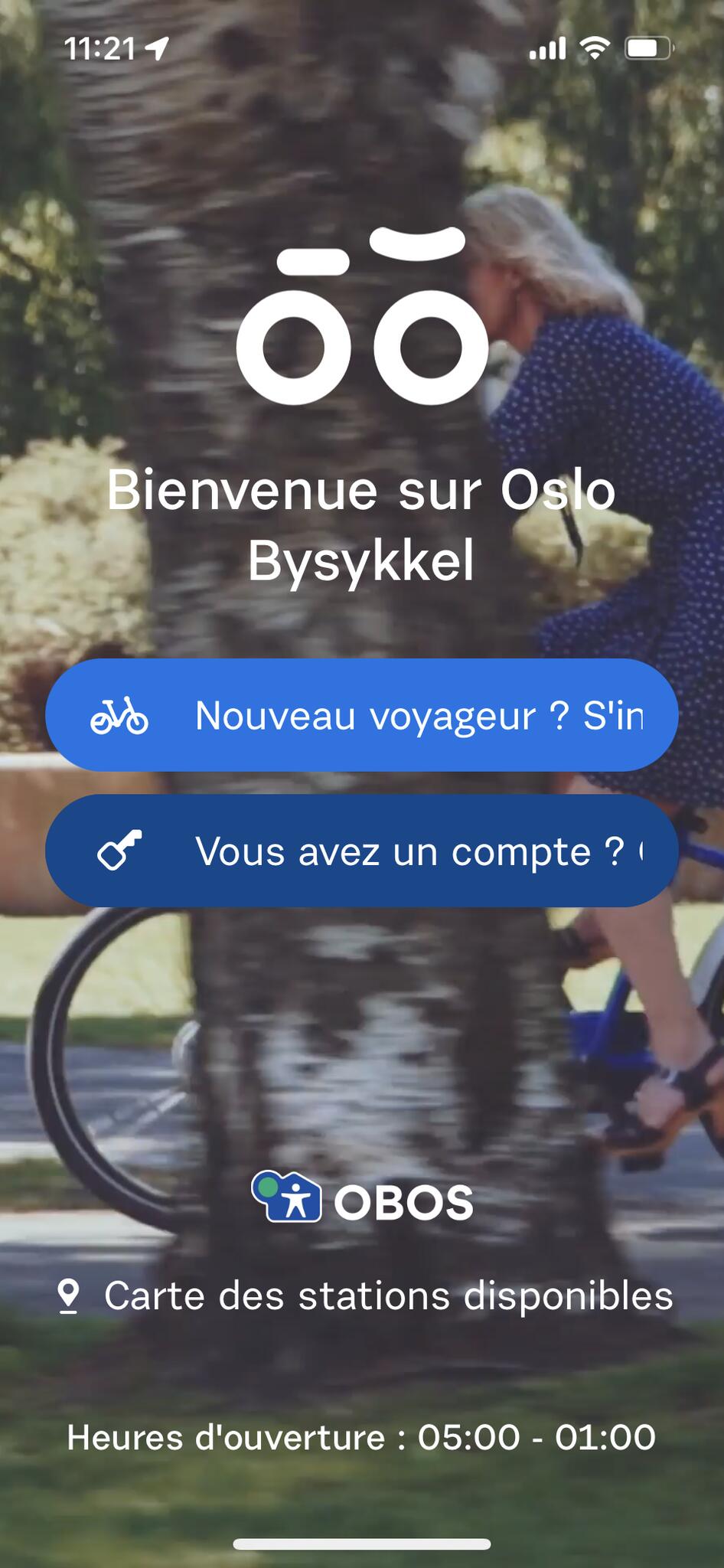Tap the 'Nouveau voyageur ? S'in' sign-up button
Image resolution: width=724 pixels, height=1568 pixels.
362,715
